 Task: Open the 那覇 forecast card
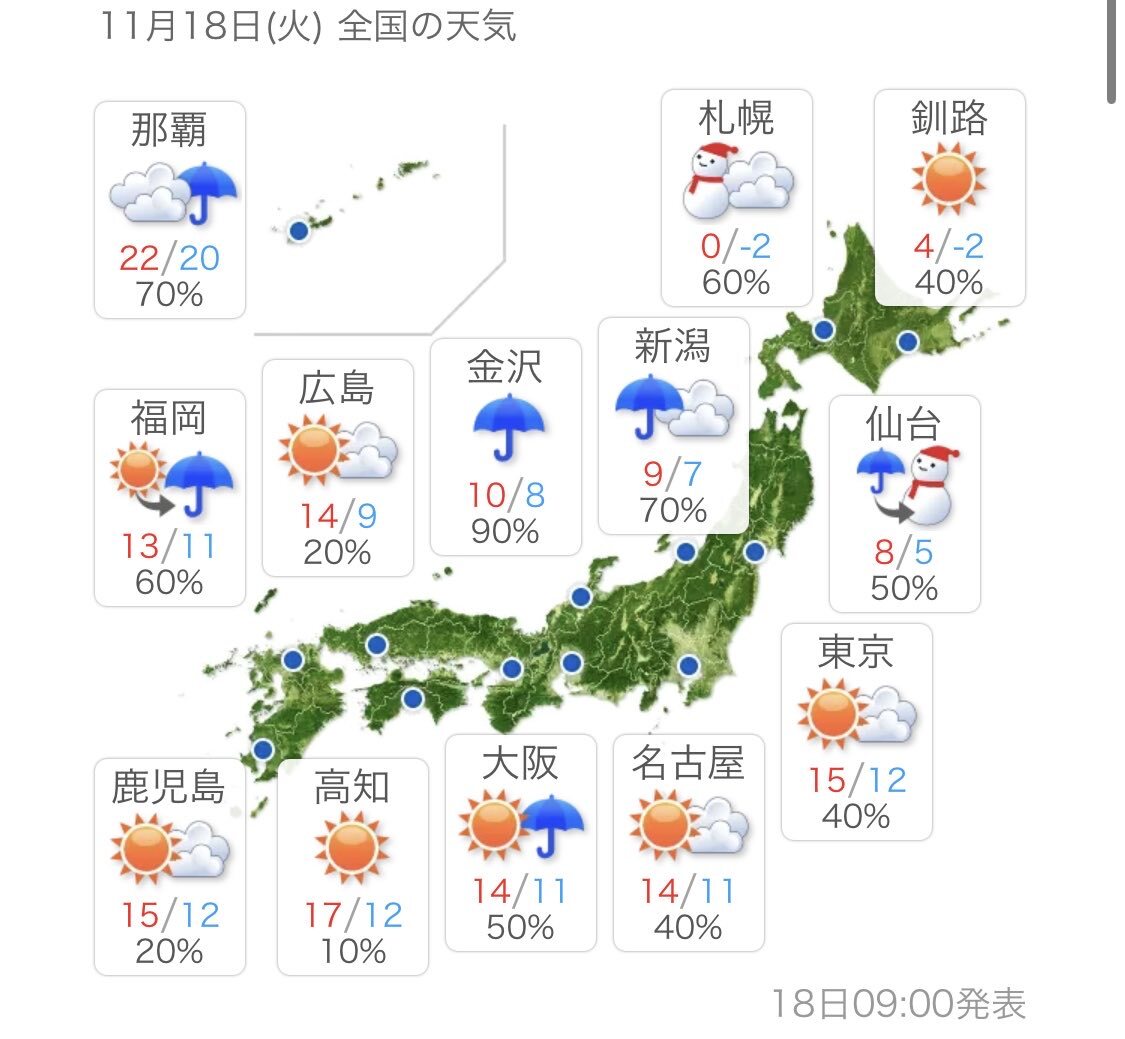(x=170, y=210)
